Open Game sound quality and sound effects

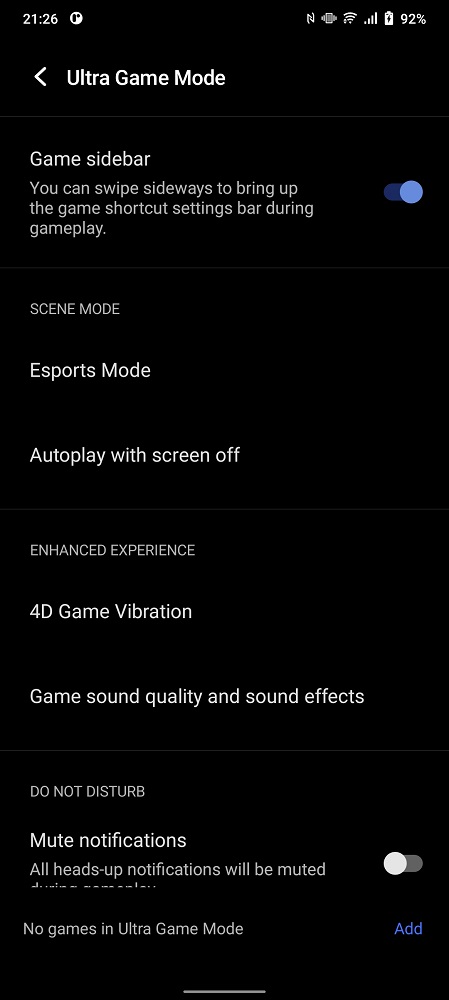224,696
